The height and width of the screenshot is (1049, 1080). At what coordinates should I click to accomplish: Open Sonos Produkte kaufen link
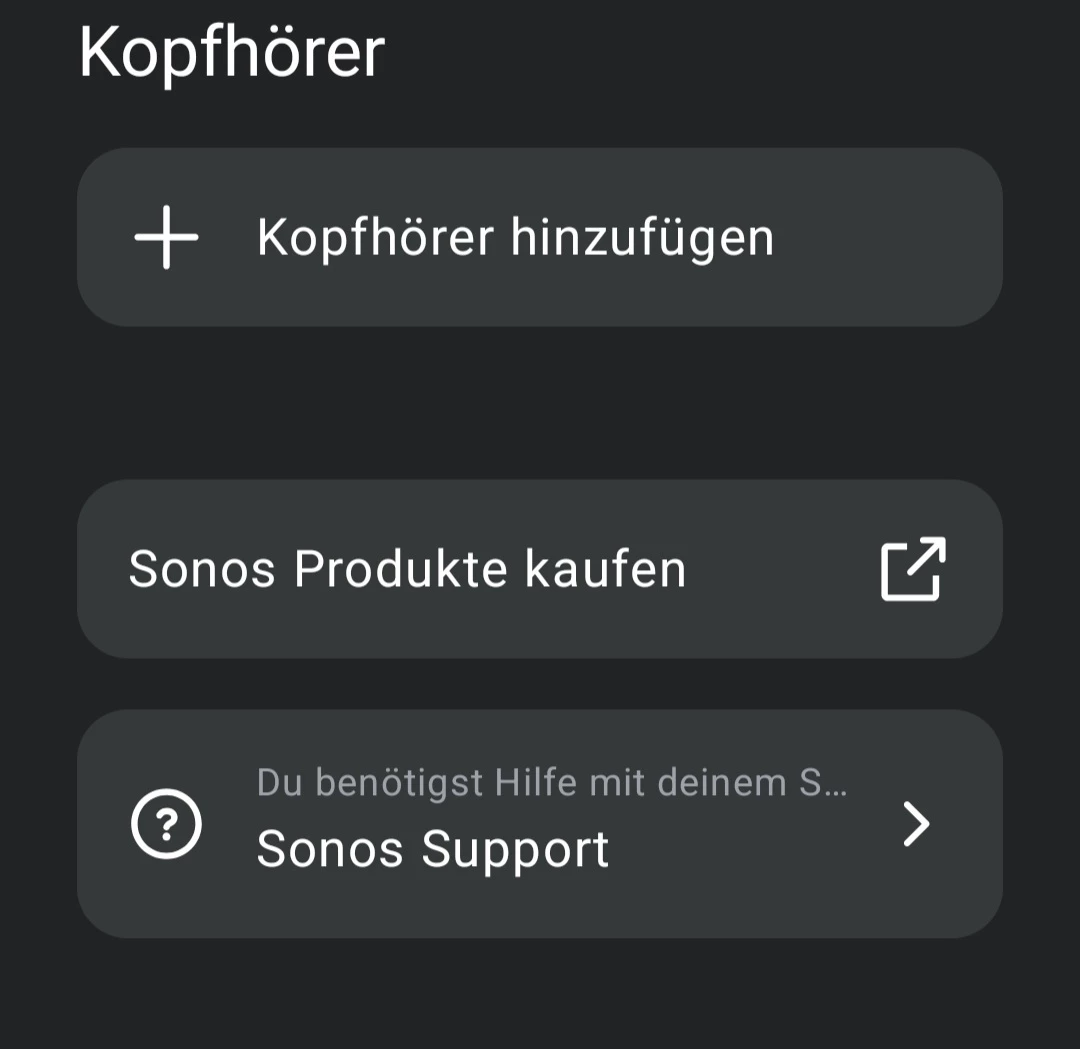coord(540,569)
